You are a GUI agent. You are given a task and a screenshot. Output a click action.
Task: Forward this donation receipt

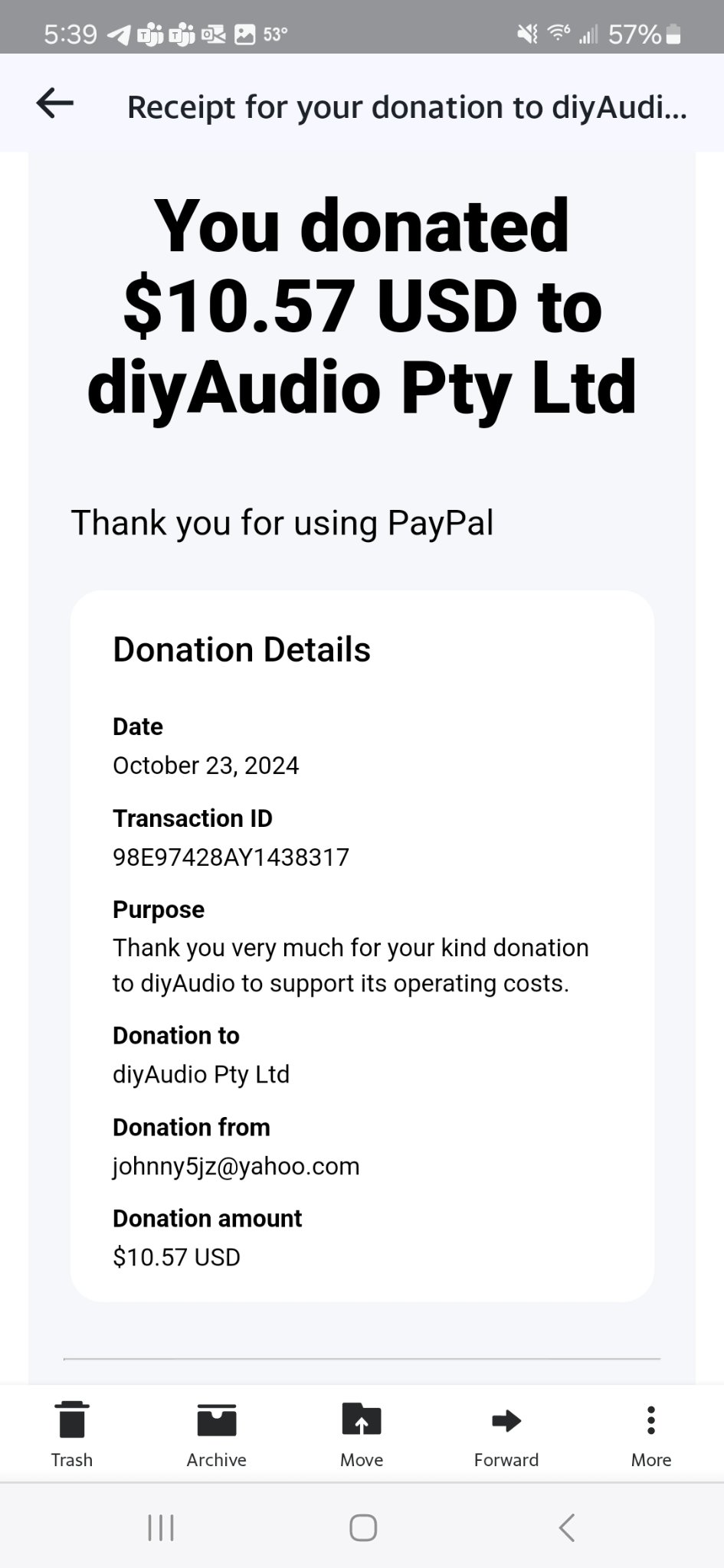pos(506,1434)
